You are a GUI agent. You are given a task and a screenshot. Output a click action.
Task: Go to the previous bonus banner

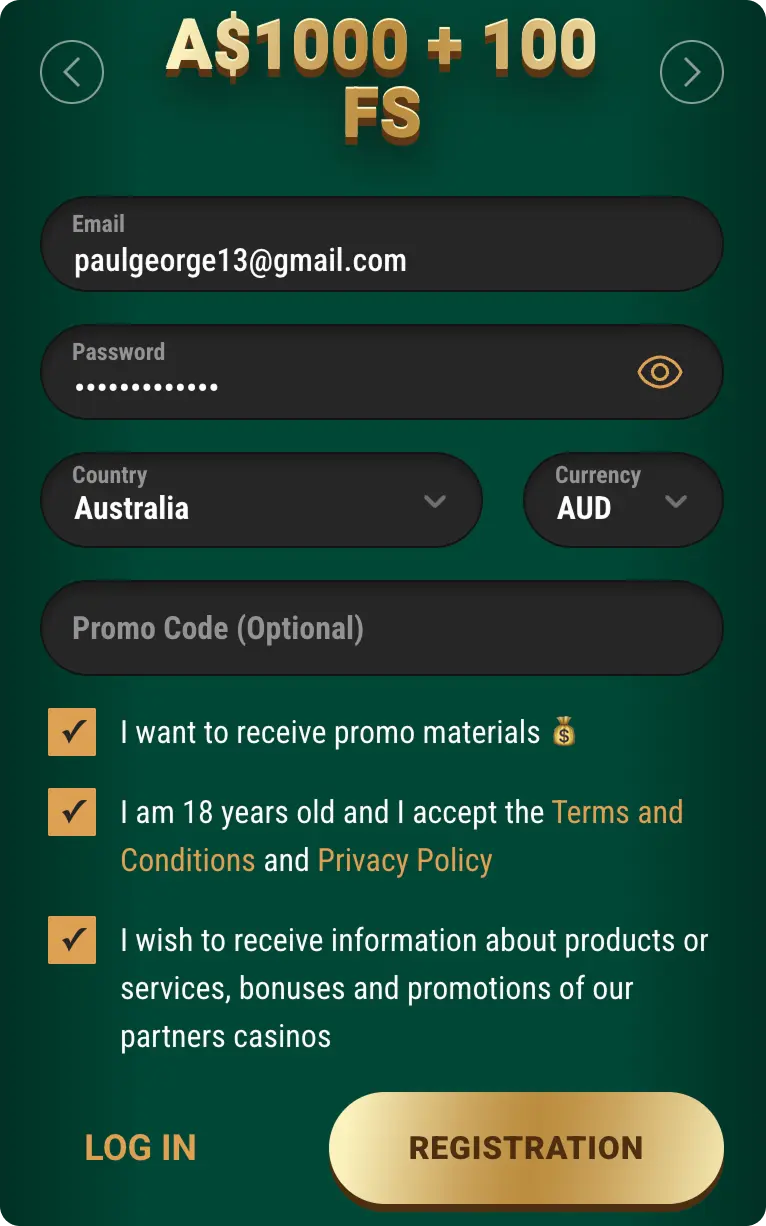coord(72,72)
